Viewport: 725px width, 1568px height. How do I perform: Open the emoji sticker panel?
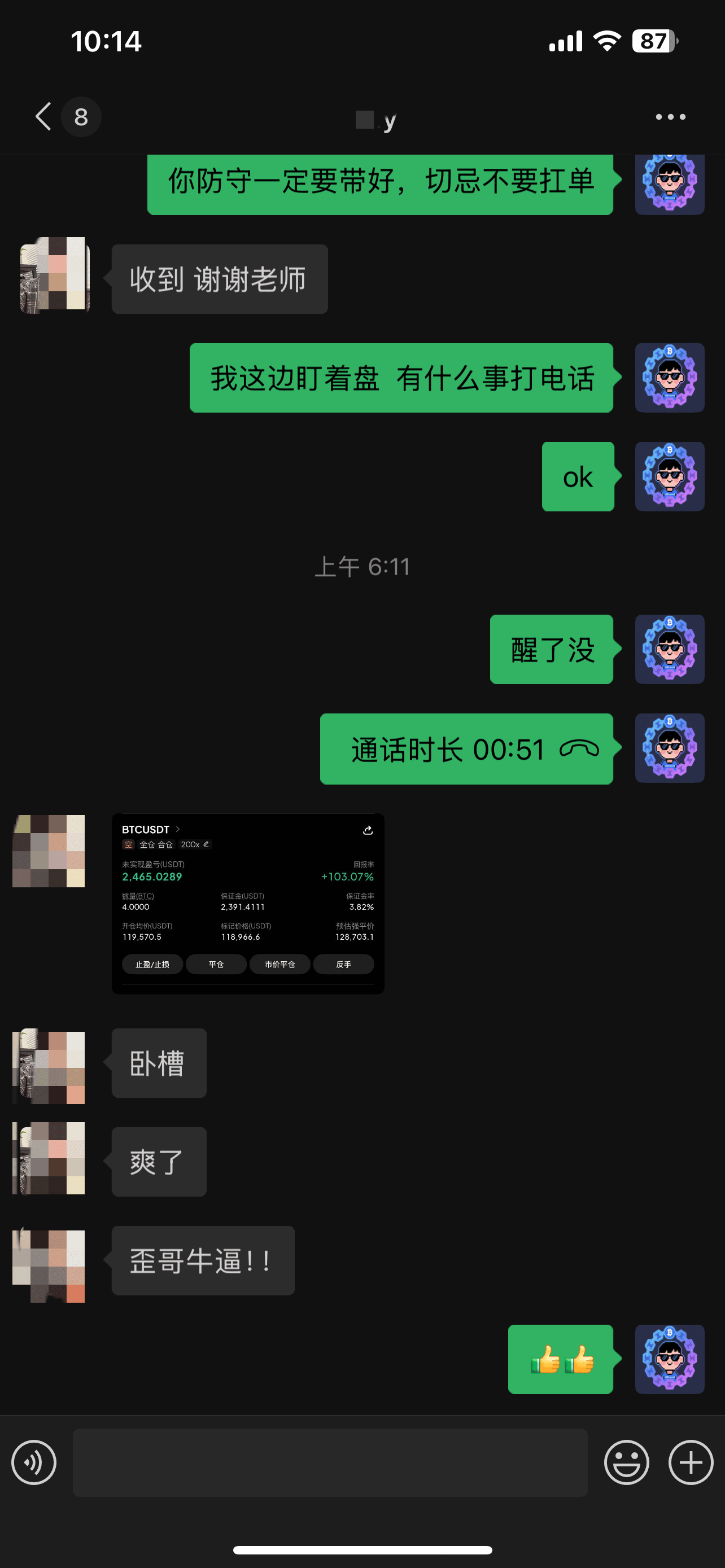[x=626, y=1462]
